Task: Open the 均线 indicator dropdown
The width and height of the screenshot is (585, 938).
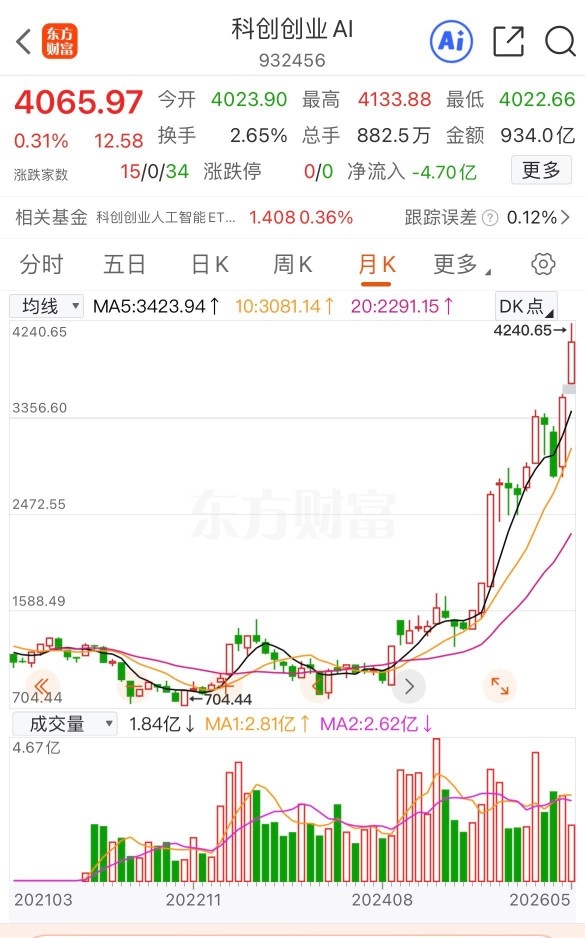Action: [47, 306]
